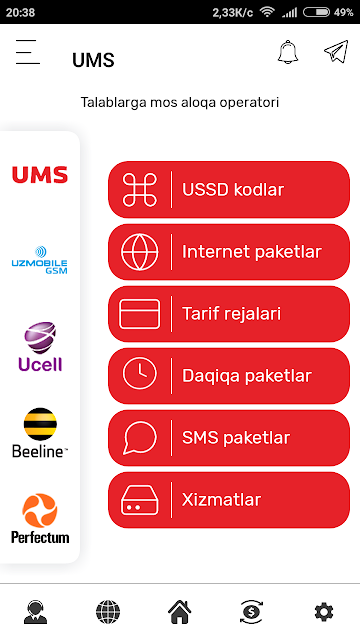This screenshot has width=360, height=640.
Task: Select the UMS operator
Action: [x=40, y=174]
